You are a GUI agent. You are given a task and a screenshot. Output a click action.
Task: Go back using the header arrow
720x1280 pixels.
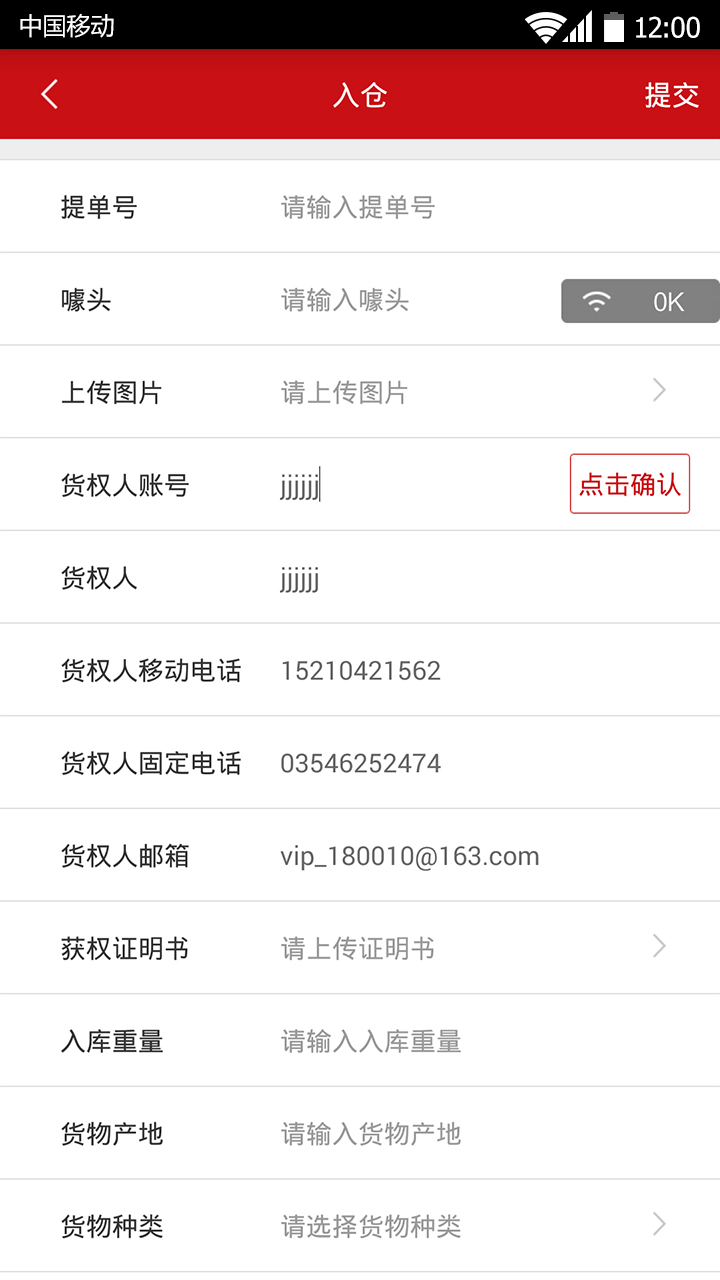50,94
